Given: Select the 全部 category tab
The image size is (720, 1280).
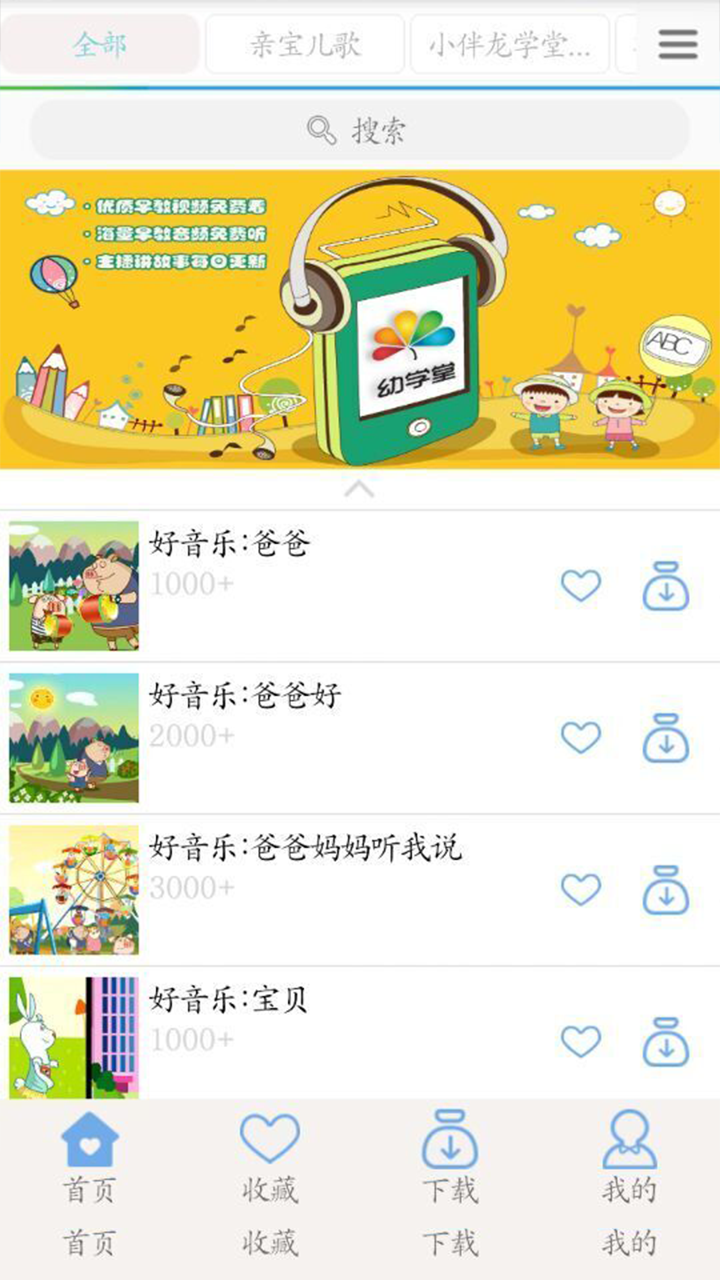Looking at the screenshot, I should coord(100,44).
